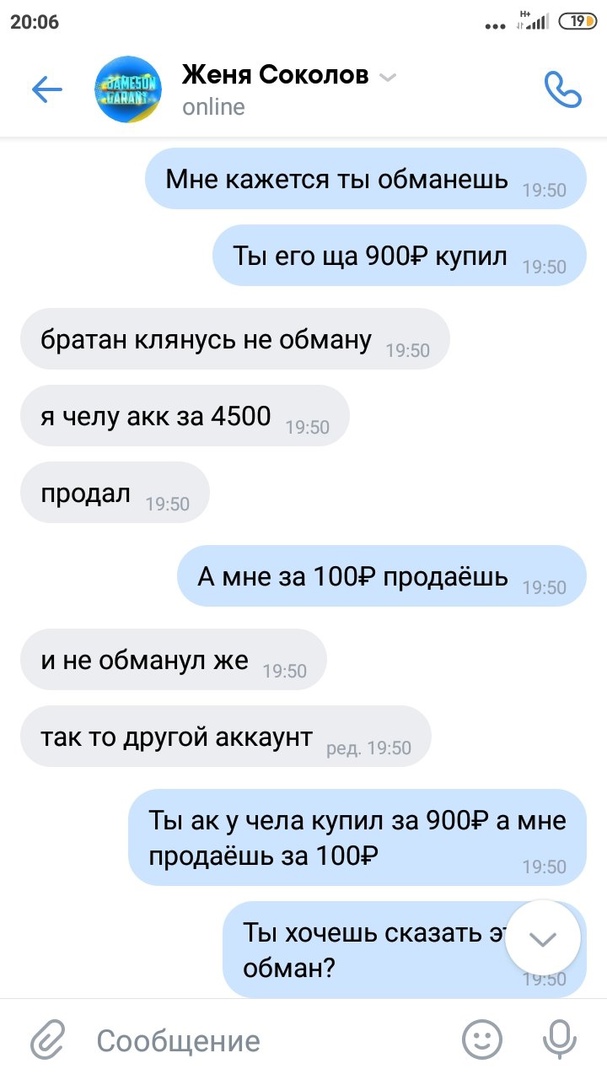Open Женя Соколов's profile avatar

[128, 89]
